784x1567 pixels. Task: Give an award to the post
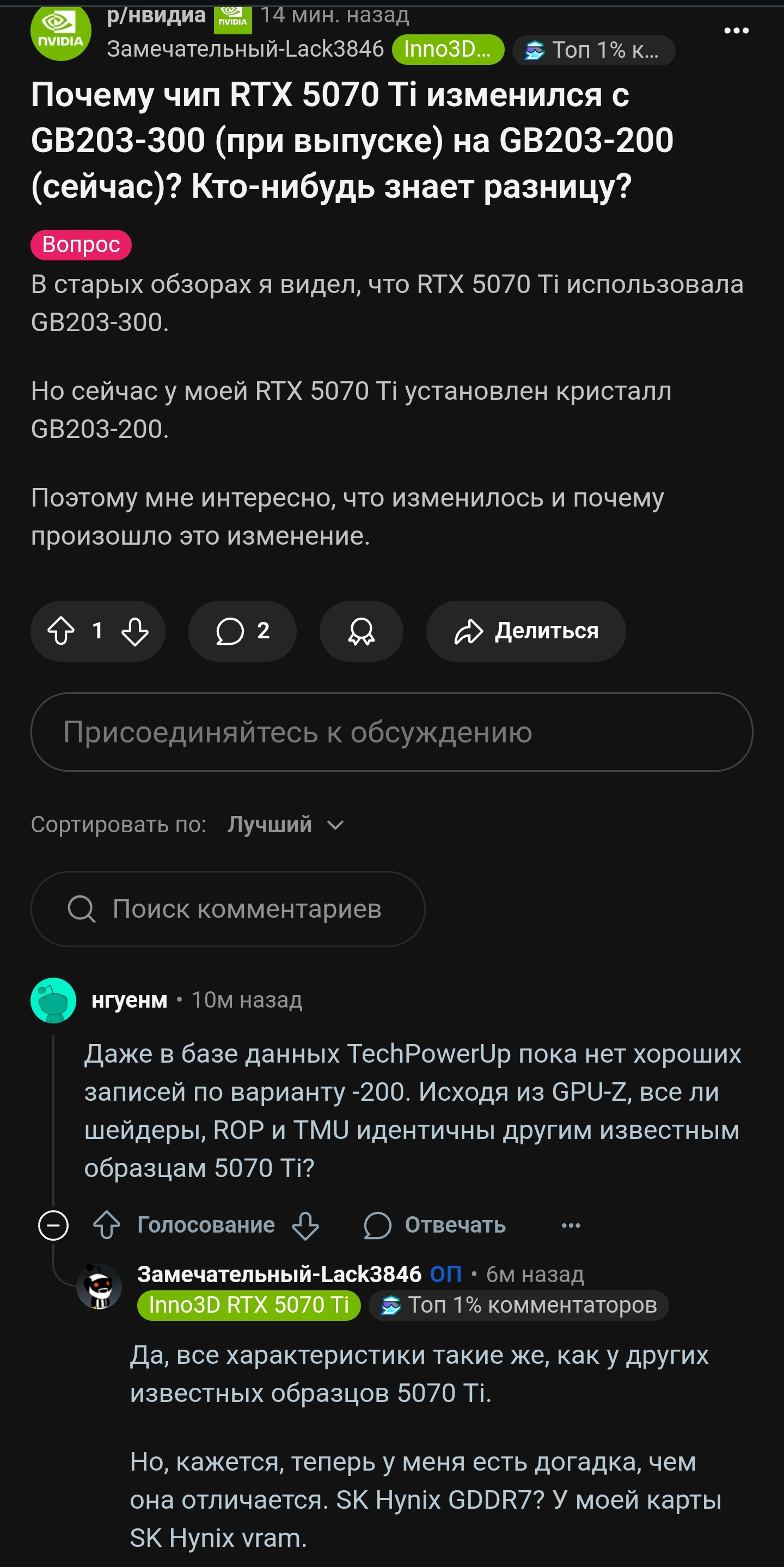click(x=362, y=631)
